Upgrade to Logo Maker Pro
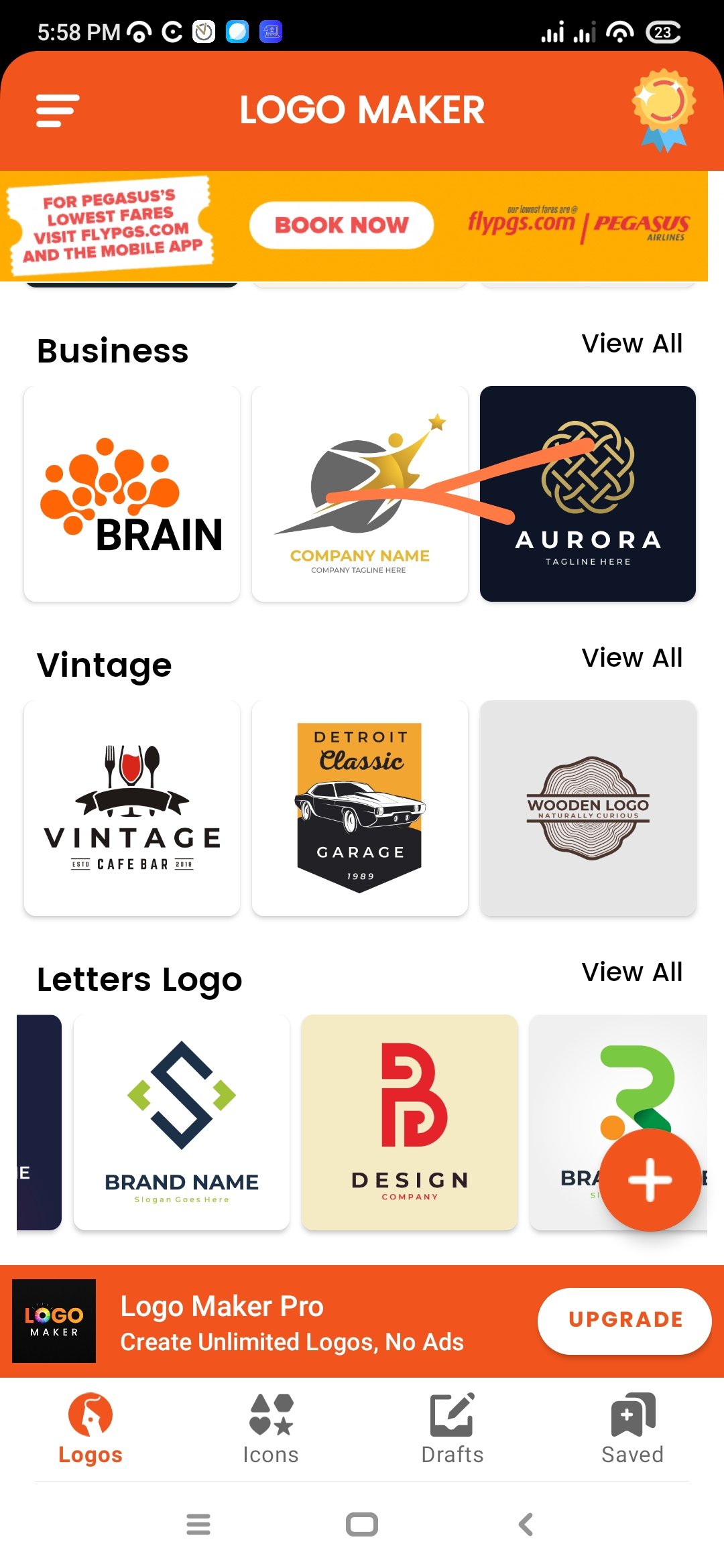Viewport: 724px width, 1568px height. tap(624, 1321)
